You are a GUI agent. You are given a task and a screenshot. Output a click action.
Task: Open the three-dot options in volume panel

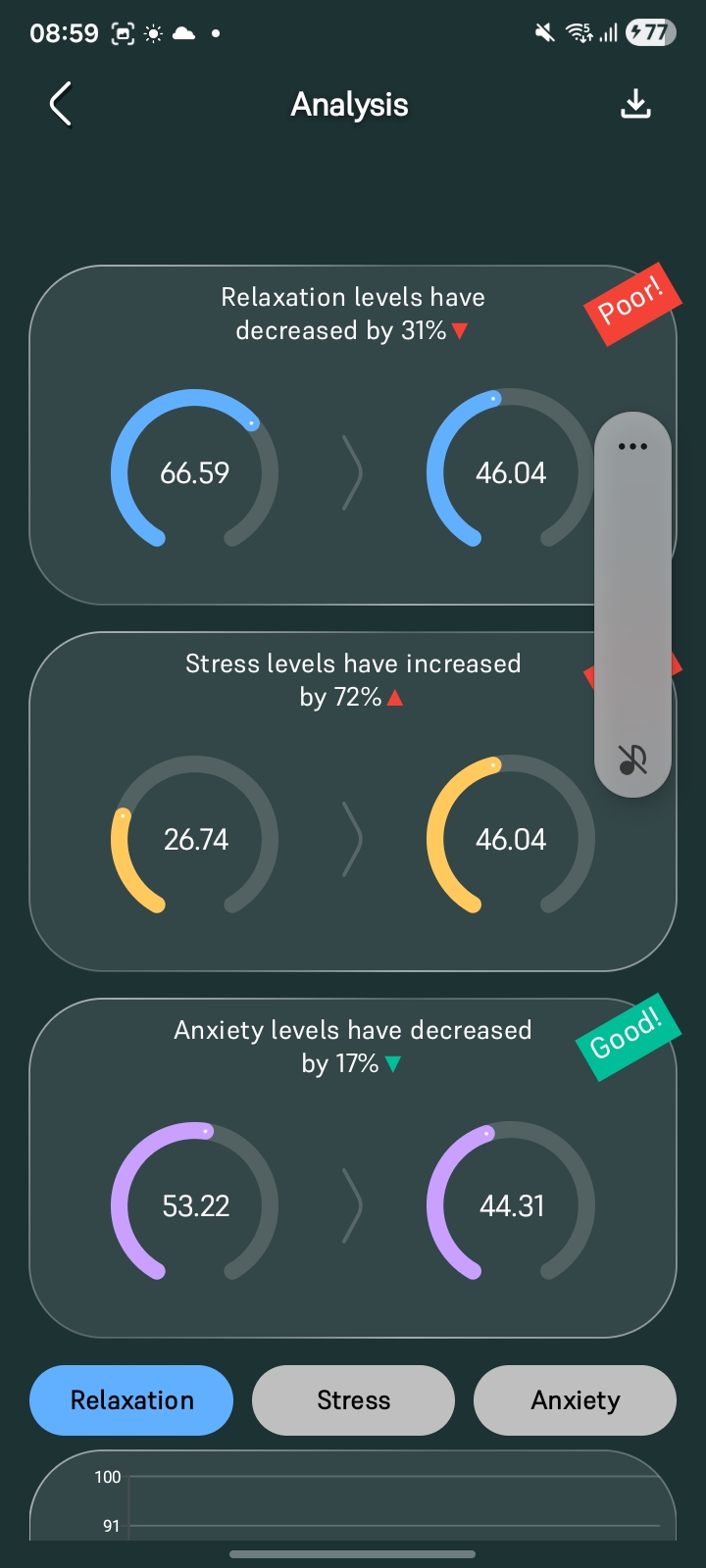[x=632, y=446]
